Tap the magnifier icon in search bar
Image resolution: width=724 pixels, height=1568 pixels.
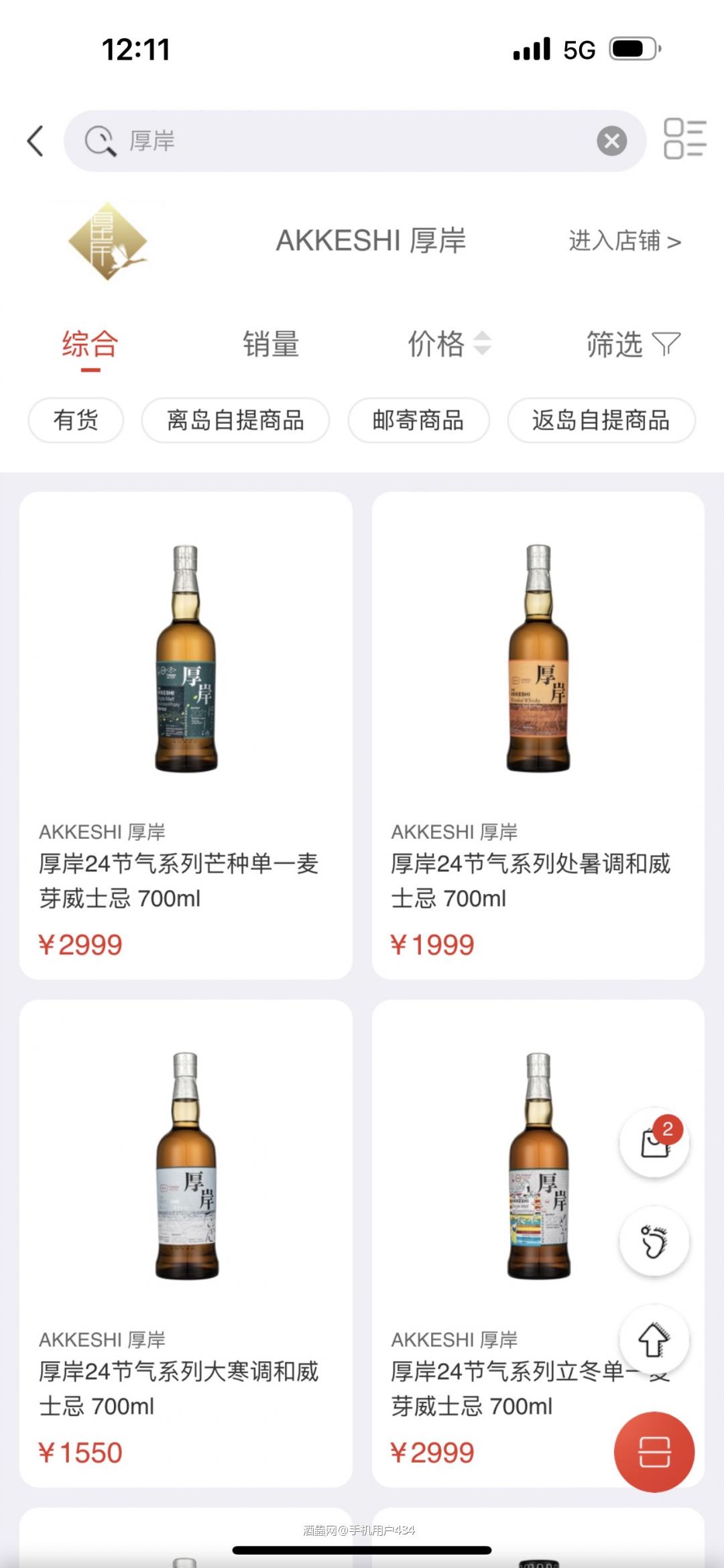(99, 140)
